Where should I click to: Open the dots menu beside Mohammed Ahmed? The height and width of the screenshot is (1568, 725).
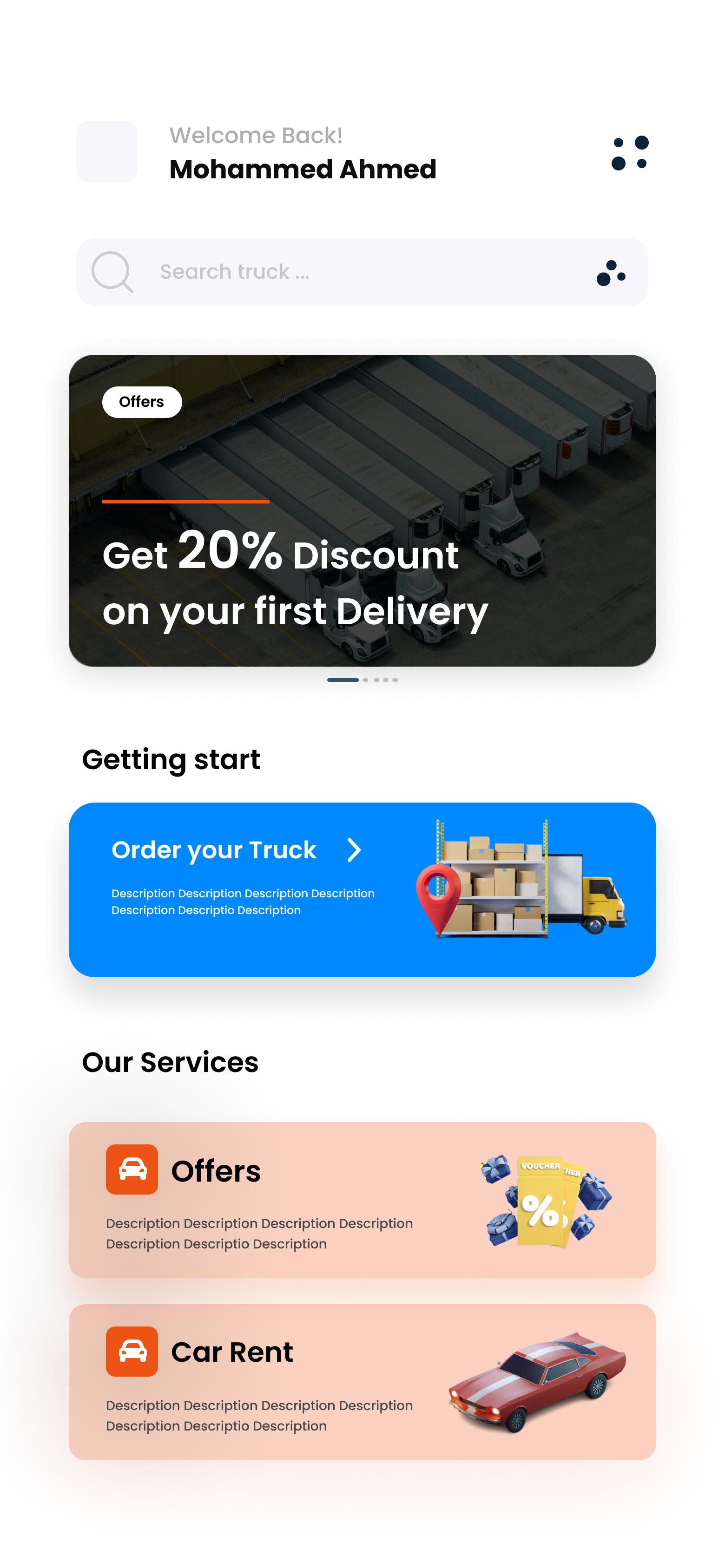tap(629, 153)
